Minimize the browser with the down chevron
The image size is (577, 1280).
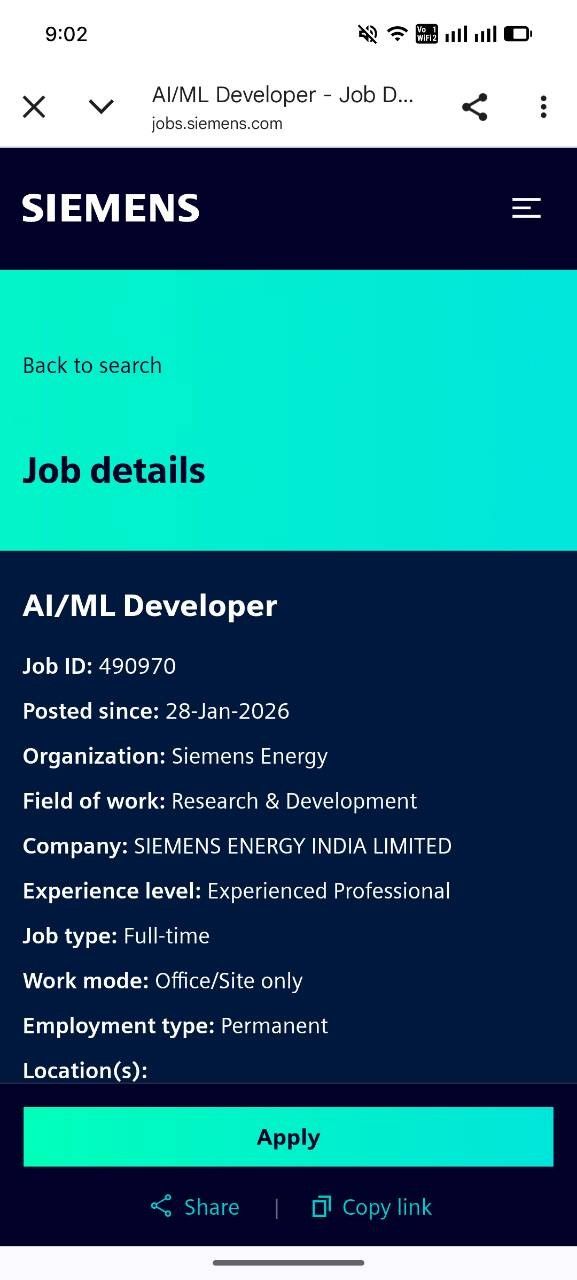(x=101, y=107)
